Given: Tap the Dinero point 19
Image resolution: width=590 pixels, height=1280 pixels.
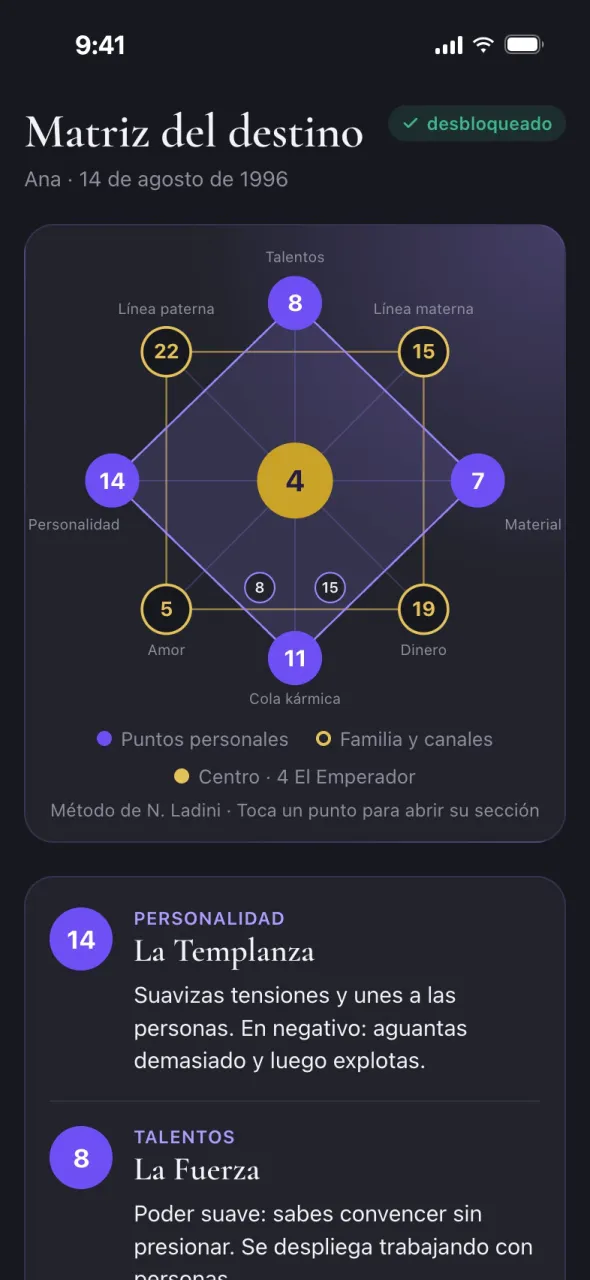Looking at the screenshot, I should [x=424, y=609].
